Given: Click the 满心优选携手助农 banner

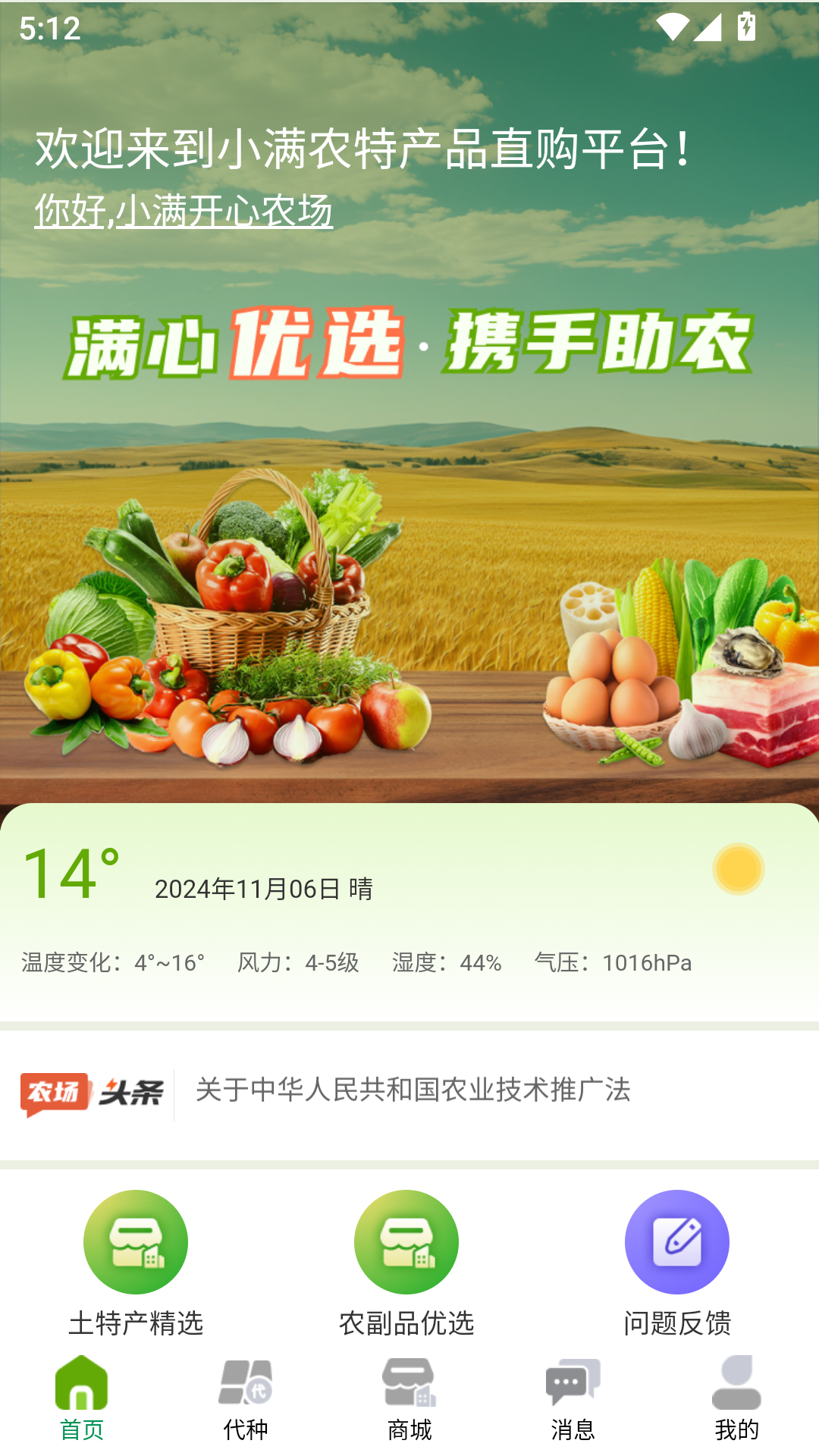Looking at the screenshot, I should [x=409, y=345].
